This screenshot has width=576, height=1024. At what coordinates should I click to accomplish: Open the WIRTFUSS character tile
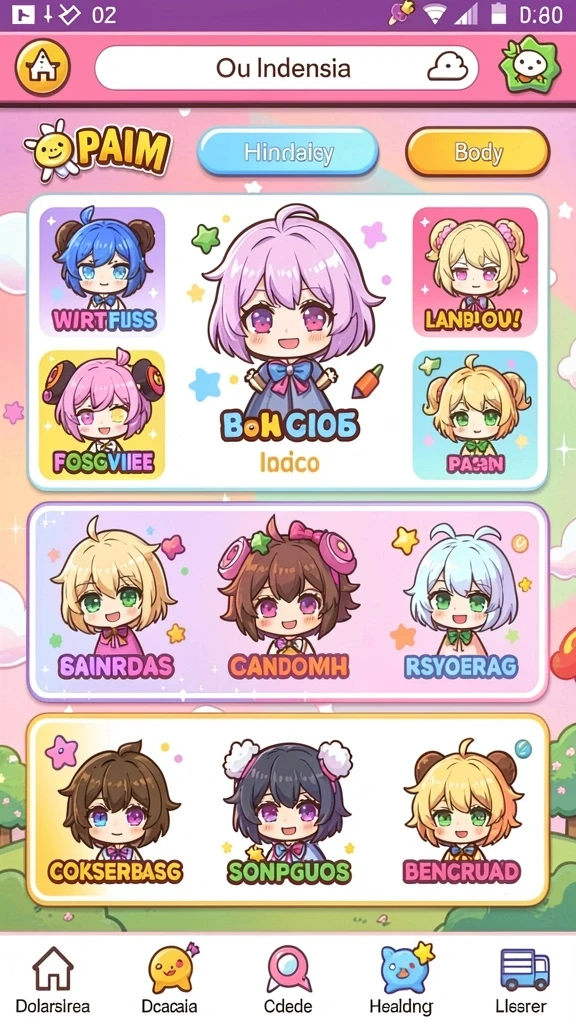point(103,271)
